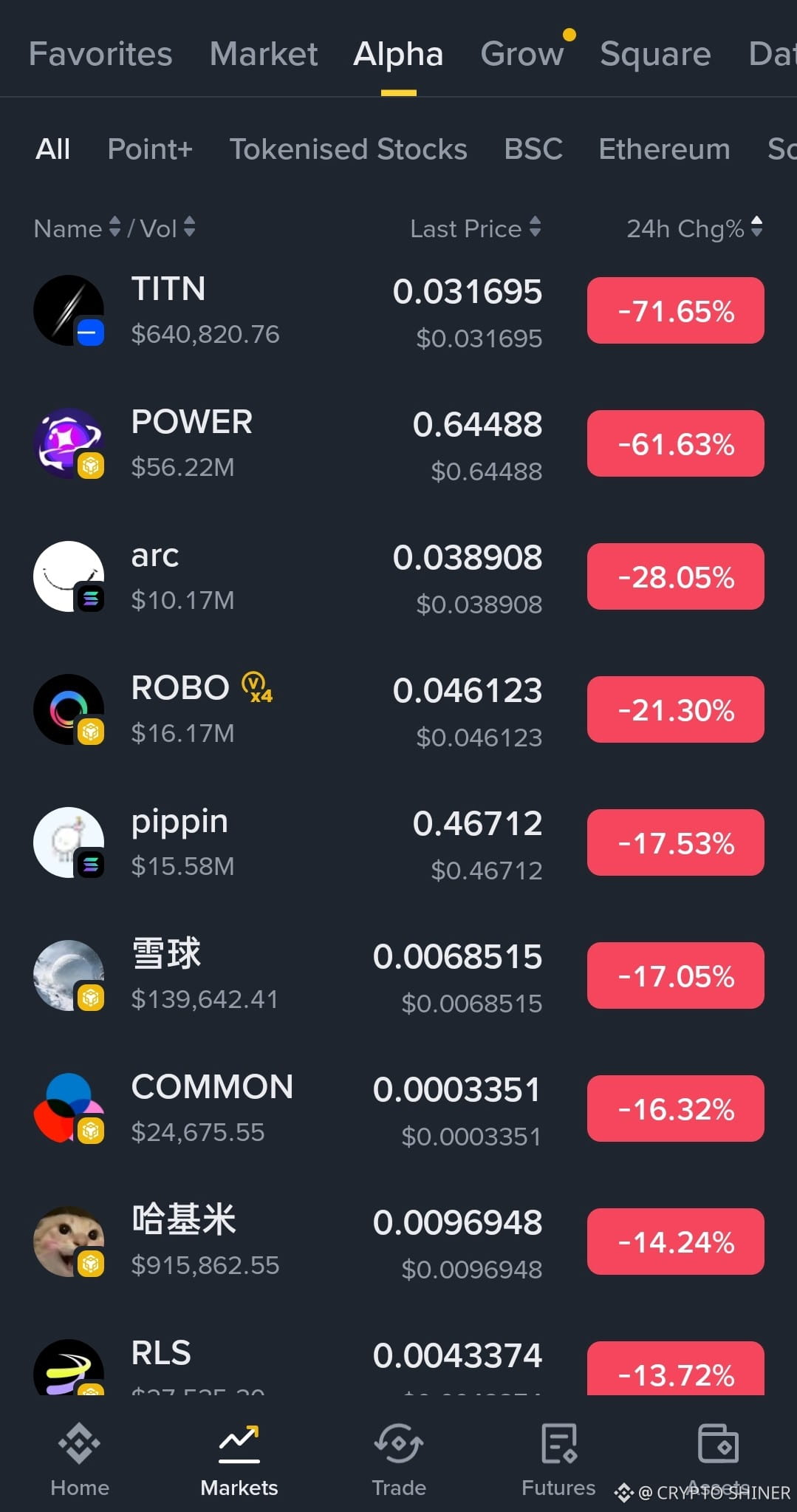Image resolution: width=797 pixels, height=1512 pixels.
Task: Switch to the Favorites tab
Action: tap(100, 54)
